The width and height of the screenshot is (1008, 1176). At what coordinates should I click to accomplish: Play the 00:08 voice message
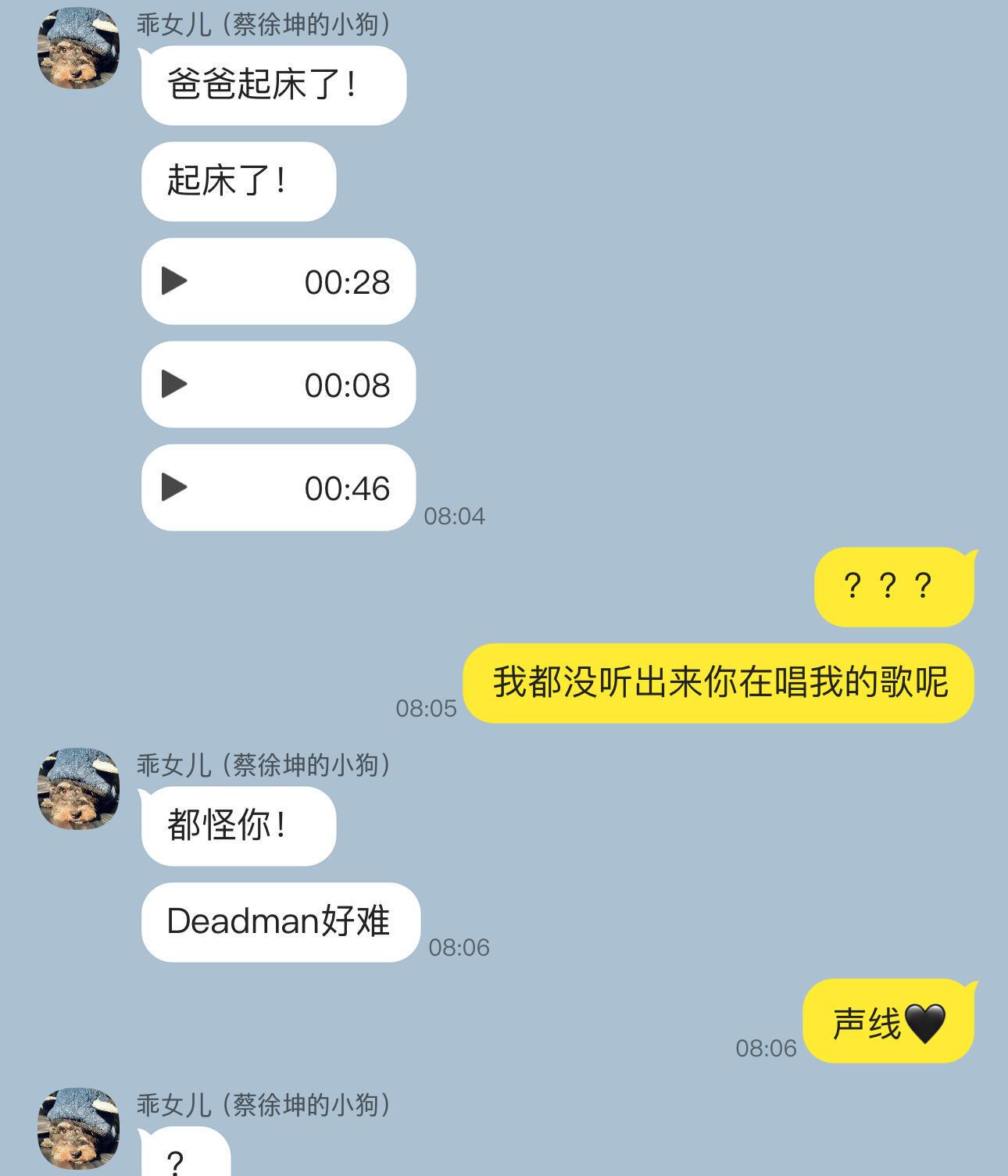tap(174, 384)
